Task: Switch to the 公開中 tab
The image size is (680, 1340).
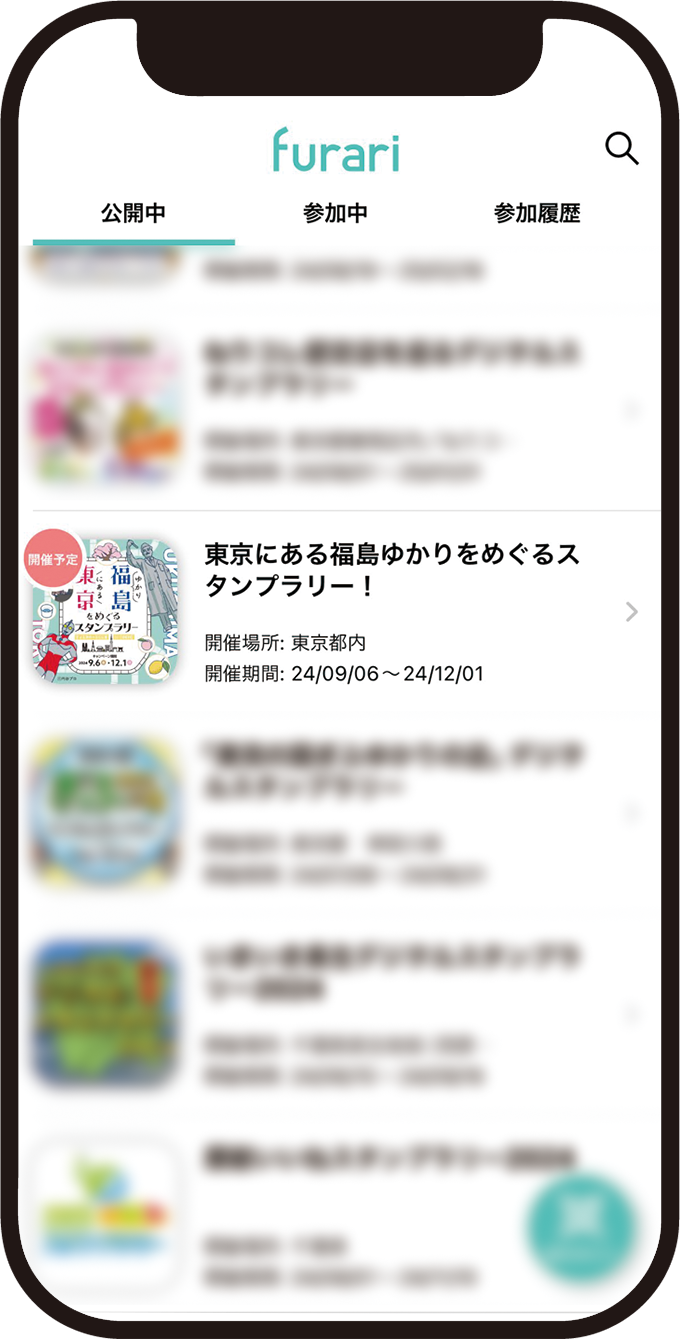Action: click(x=133, y=214)
